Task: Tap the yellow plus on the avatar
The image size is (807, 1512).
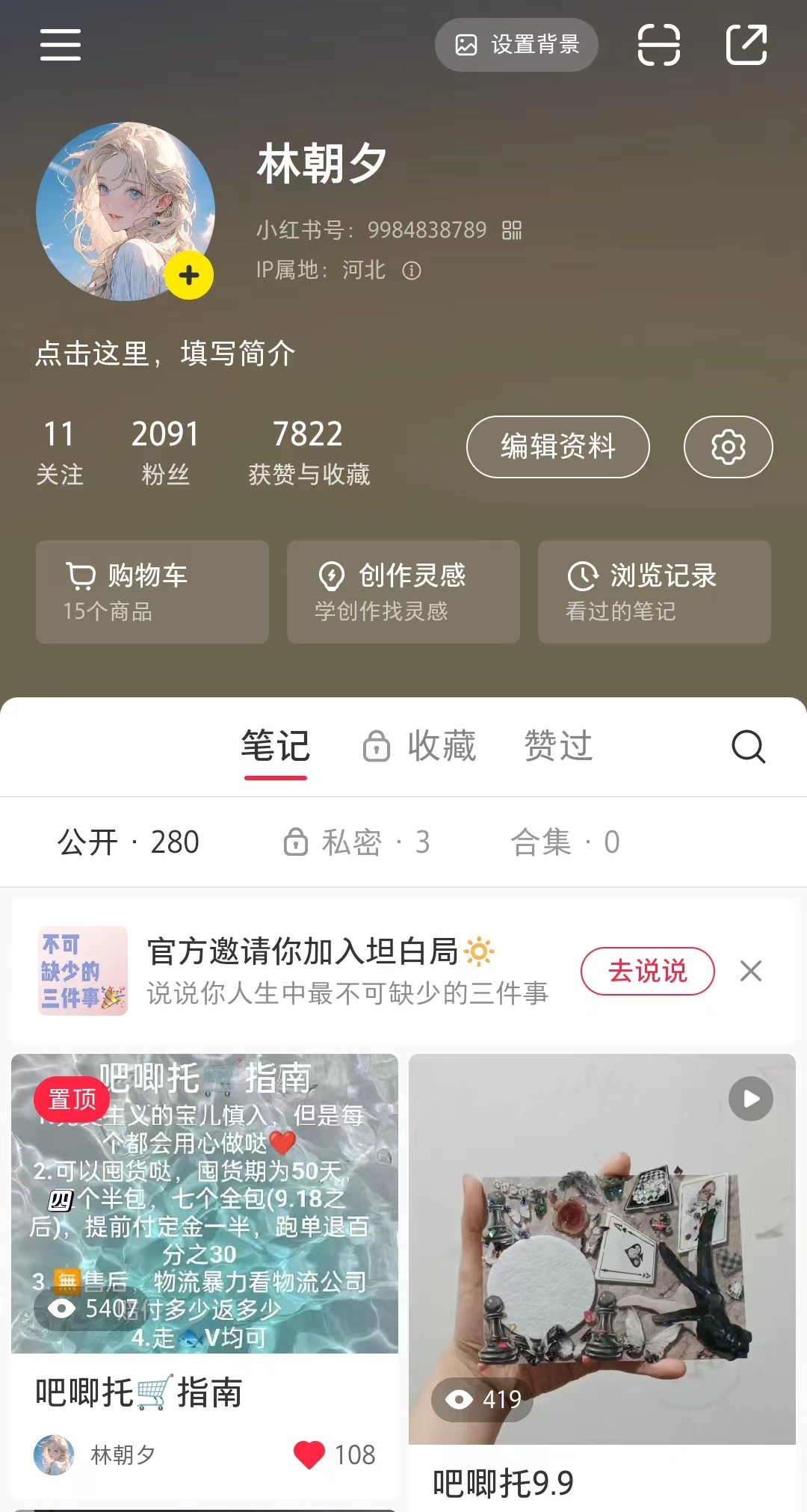Action: [189, 276]
